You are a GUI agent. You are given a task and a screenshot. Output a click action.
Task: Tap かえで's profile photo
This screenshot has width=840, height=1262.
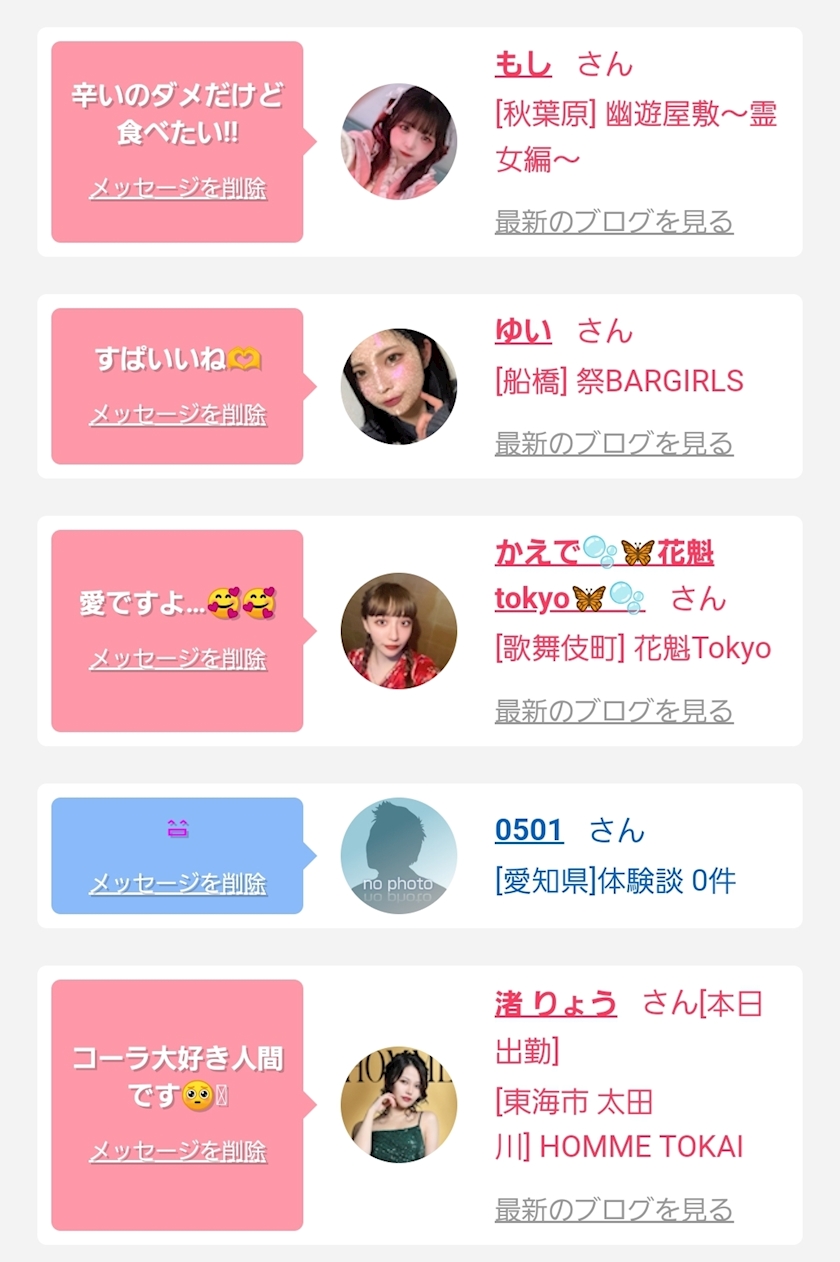pos(399,631)
